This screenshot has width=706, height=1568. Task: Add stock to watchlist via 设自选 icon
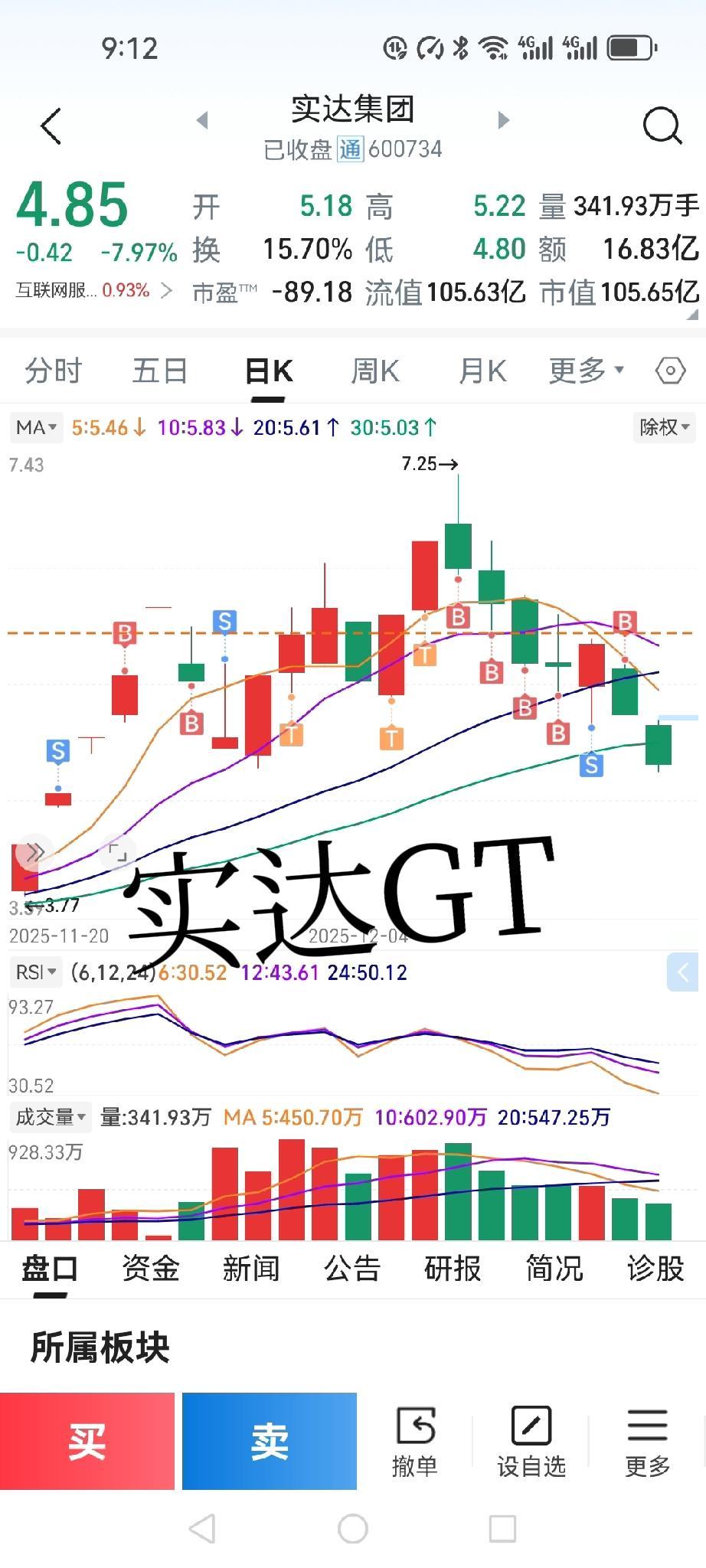point(531,1439)
